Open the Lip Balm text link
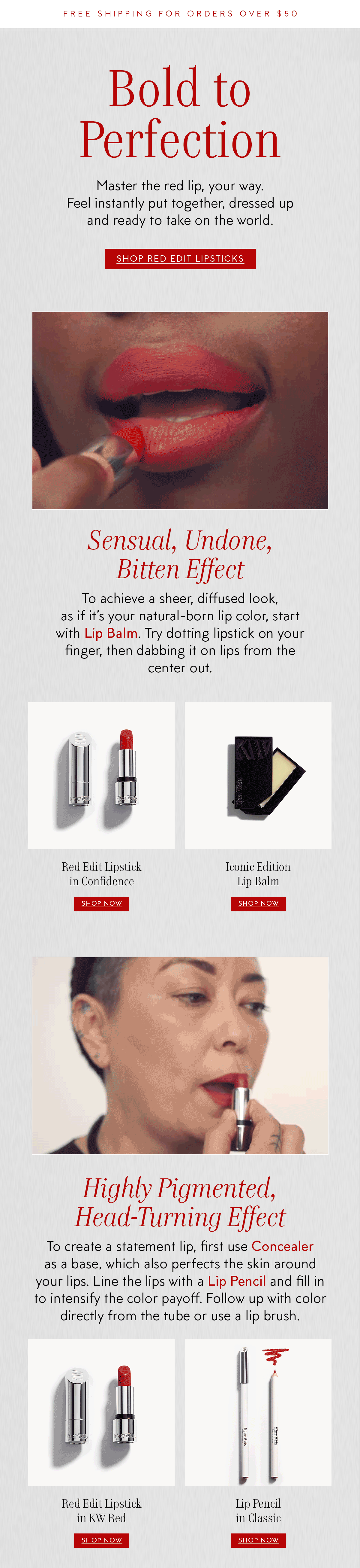Viewport: 360px width, 1568px height. click(x=111, y=633)
